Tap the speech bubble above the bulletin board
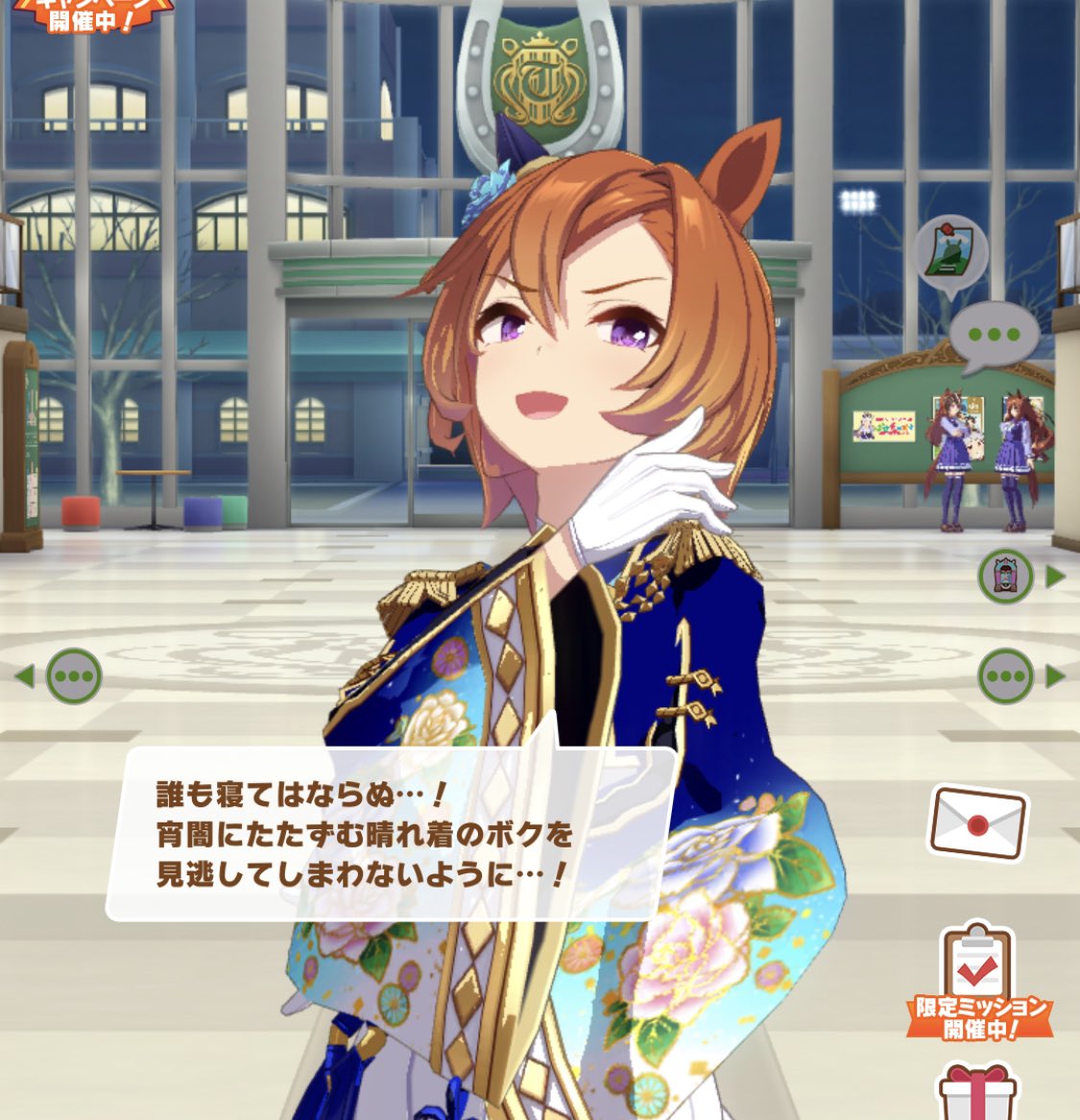The width and height of the screenshot is (1080, 1120). 994,337
